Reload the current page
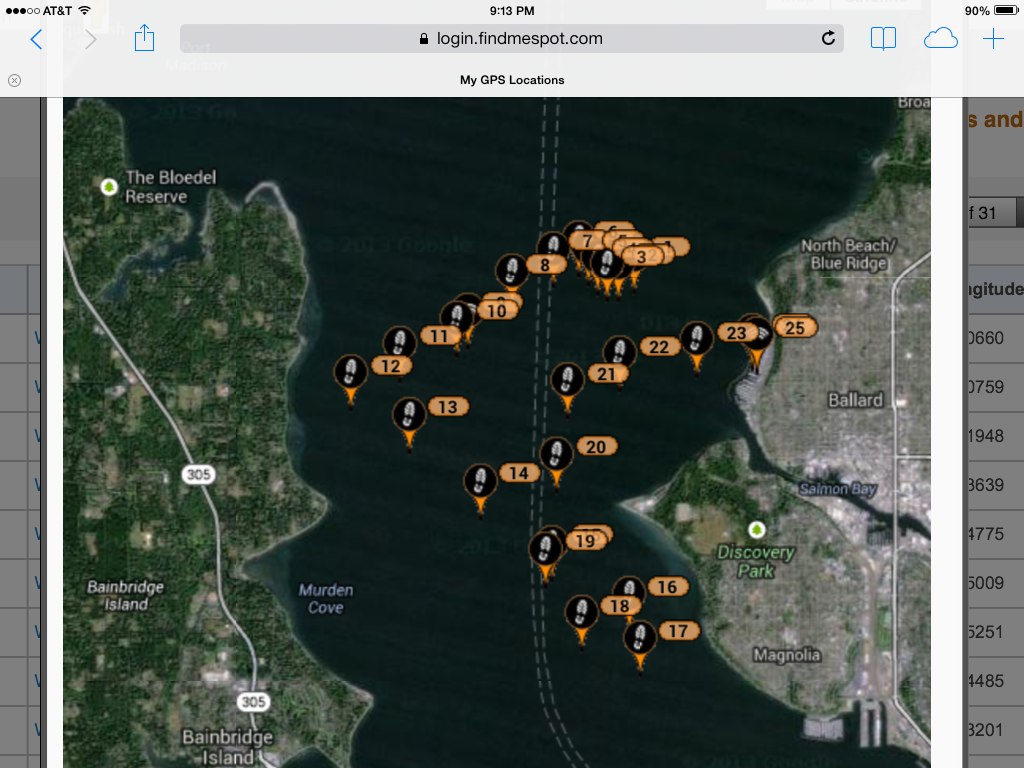 (828, 39)
